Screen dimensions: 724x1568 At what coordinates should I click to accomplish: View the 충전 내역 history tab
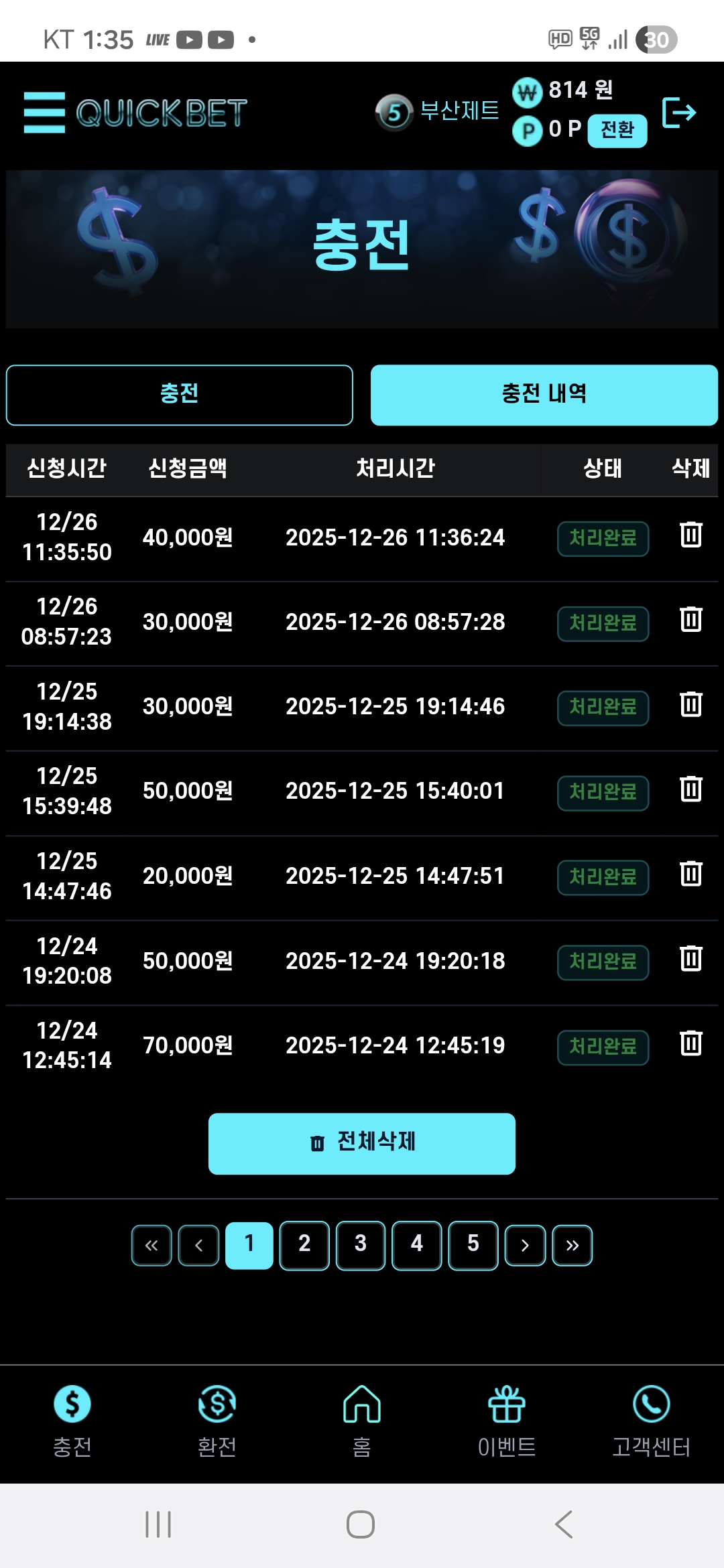pyautogui.click(x=544, y=395)
